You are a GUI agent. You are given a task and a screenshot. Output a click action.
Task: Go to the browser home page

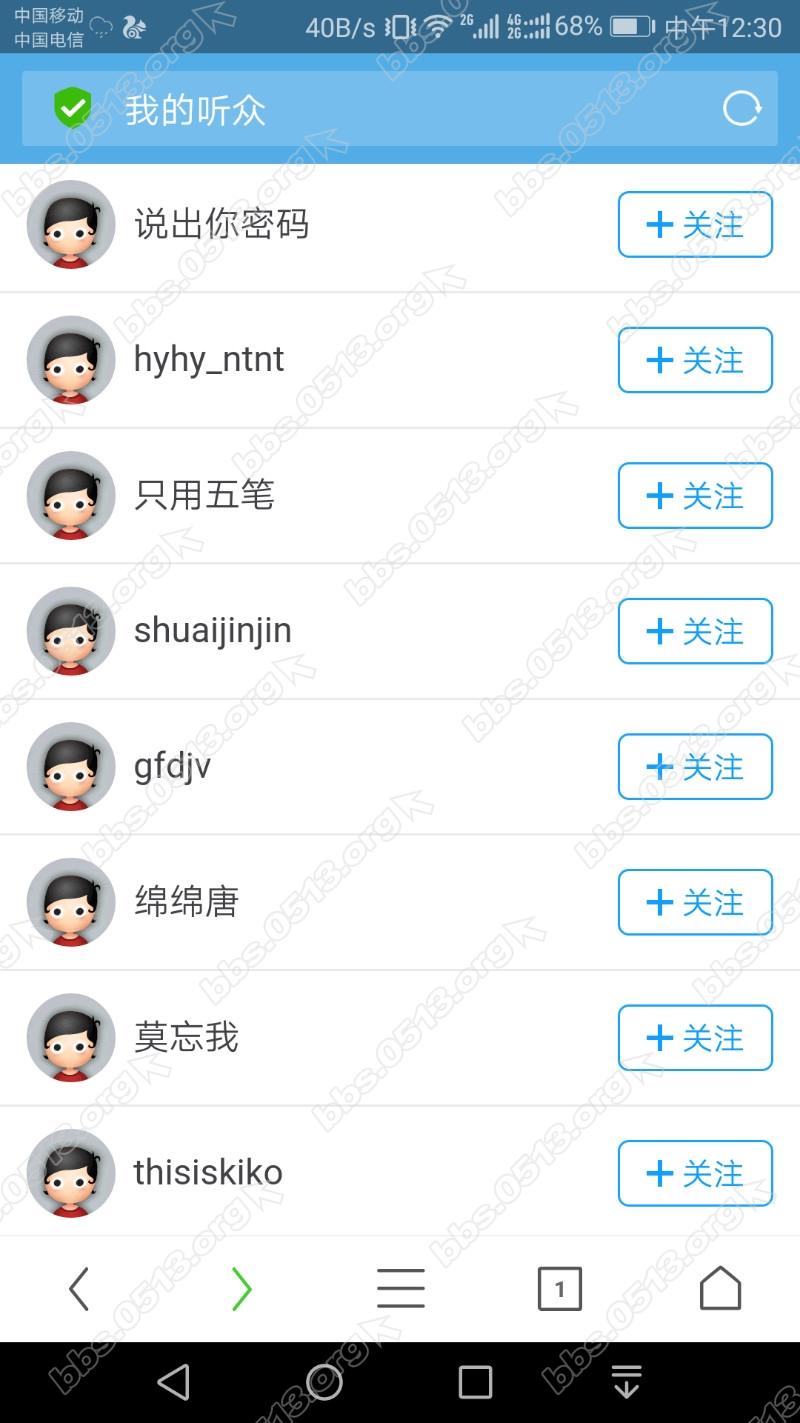(x=720, y=1289)
